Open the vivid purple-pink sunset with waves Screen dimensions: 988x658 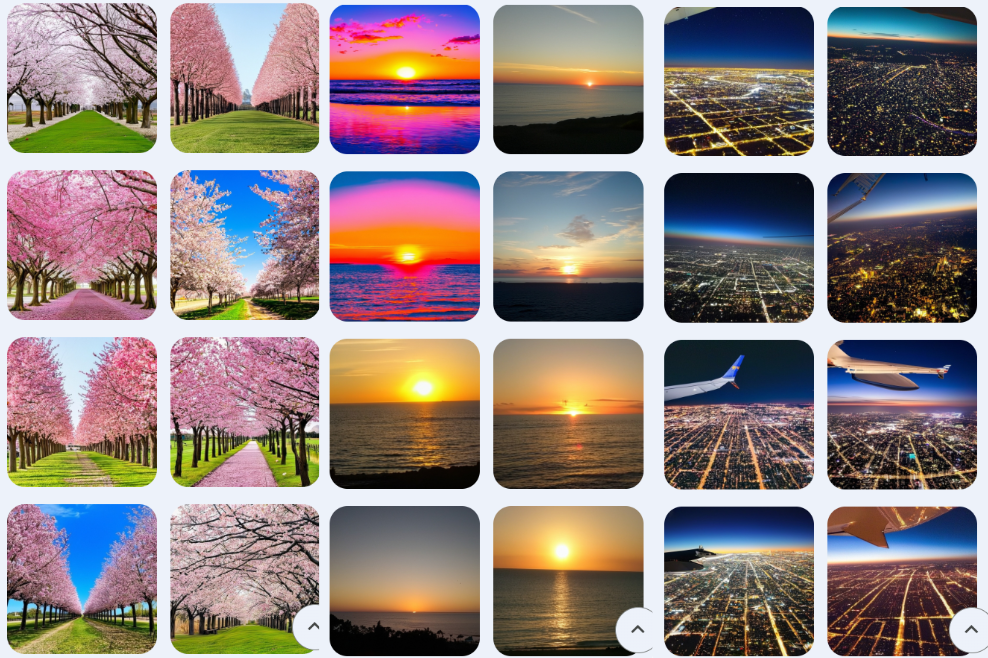(x=405, y=79)
